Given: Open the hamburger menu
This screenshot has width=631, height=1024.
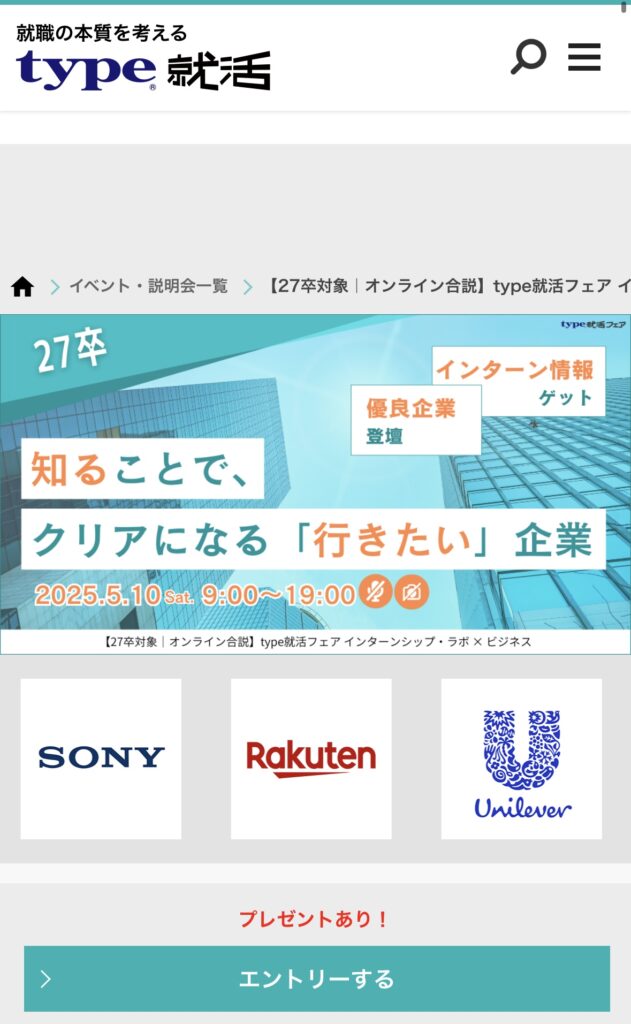Looking at the screenshot, I should [584, 56].
